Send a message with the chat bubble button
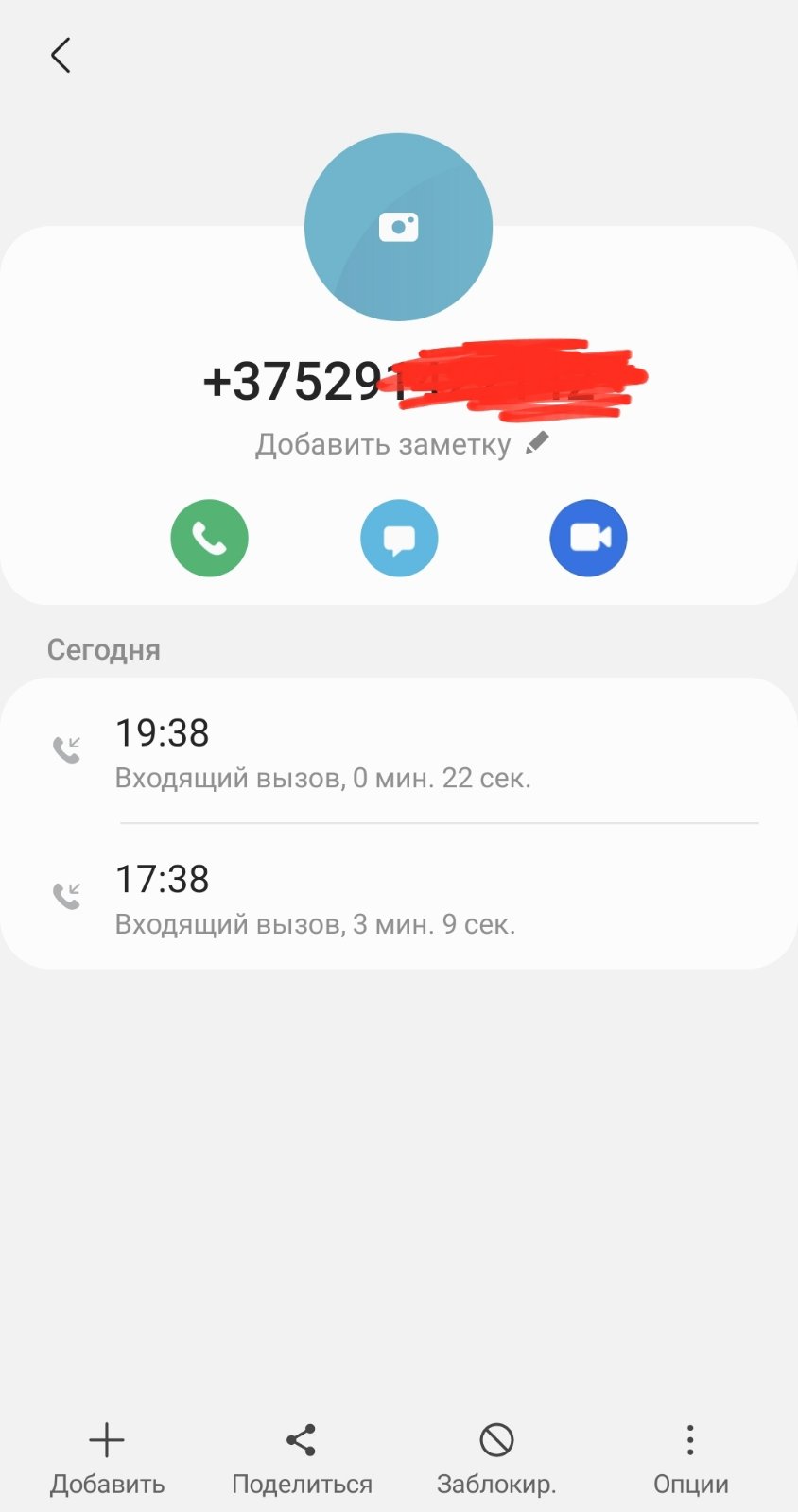Viewport: 798px width, 1512px height. 399,538
